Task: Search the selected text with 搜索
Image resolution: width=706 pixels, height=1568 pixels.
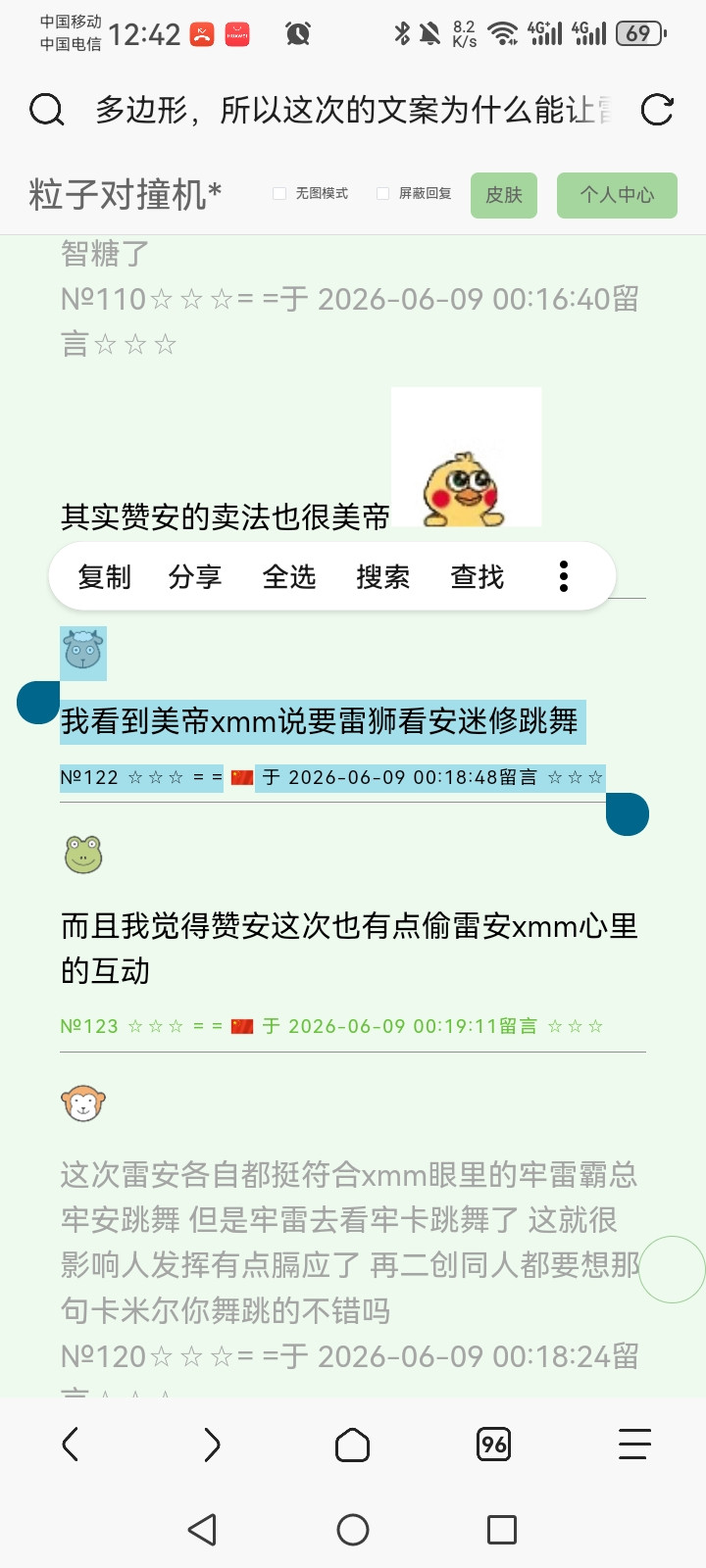Action: [383, 577]
